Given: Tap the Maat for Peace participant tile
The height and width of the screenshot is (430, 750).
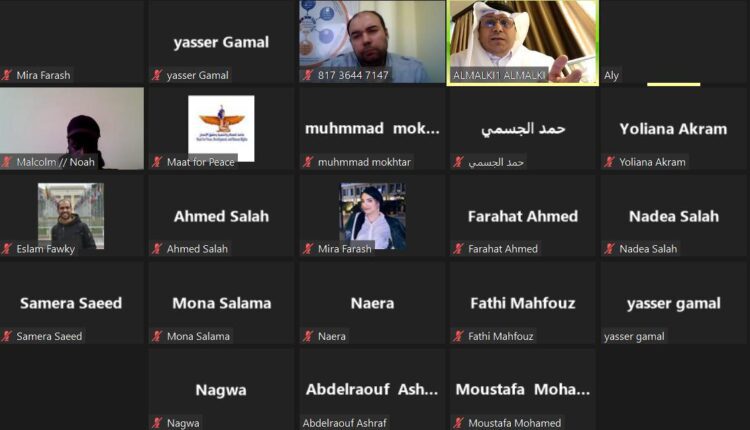Looking at the screenshot, I should point(221,128).
